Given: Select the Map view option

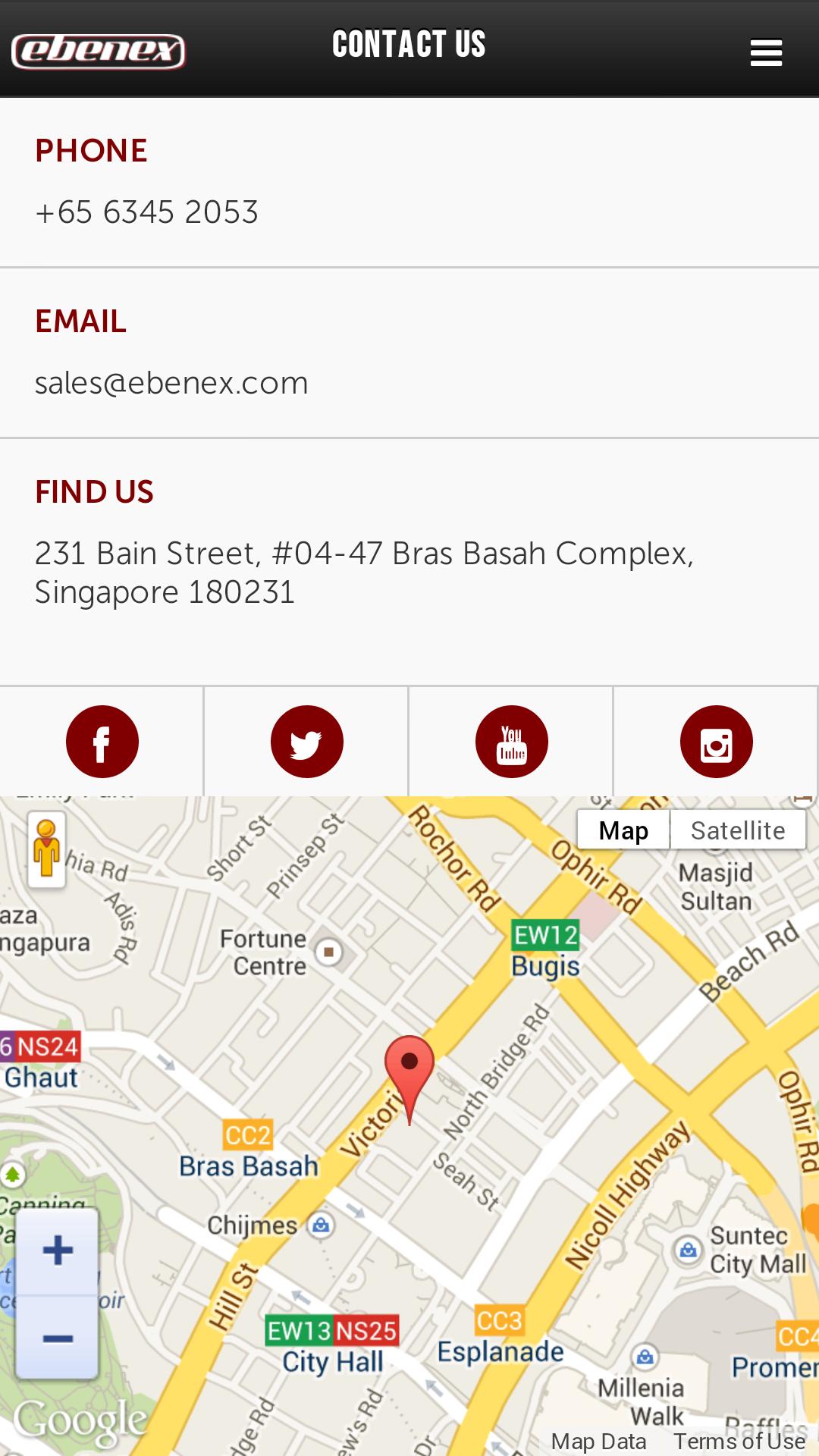Looking at the screenshot, I should pyautogui.click(x=623, y=831).
